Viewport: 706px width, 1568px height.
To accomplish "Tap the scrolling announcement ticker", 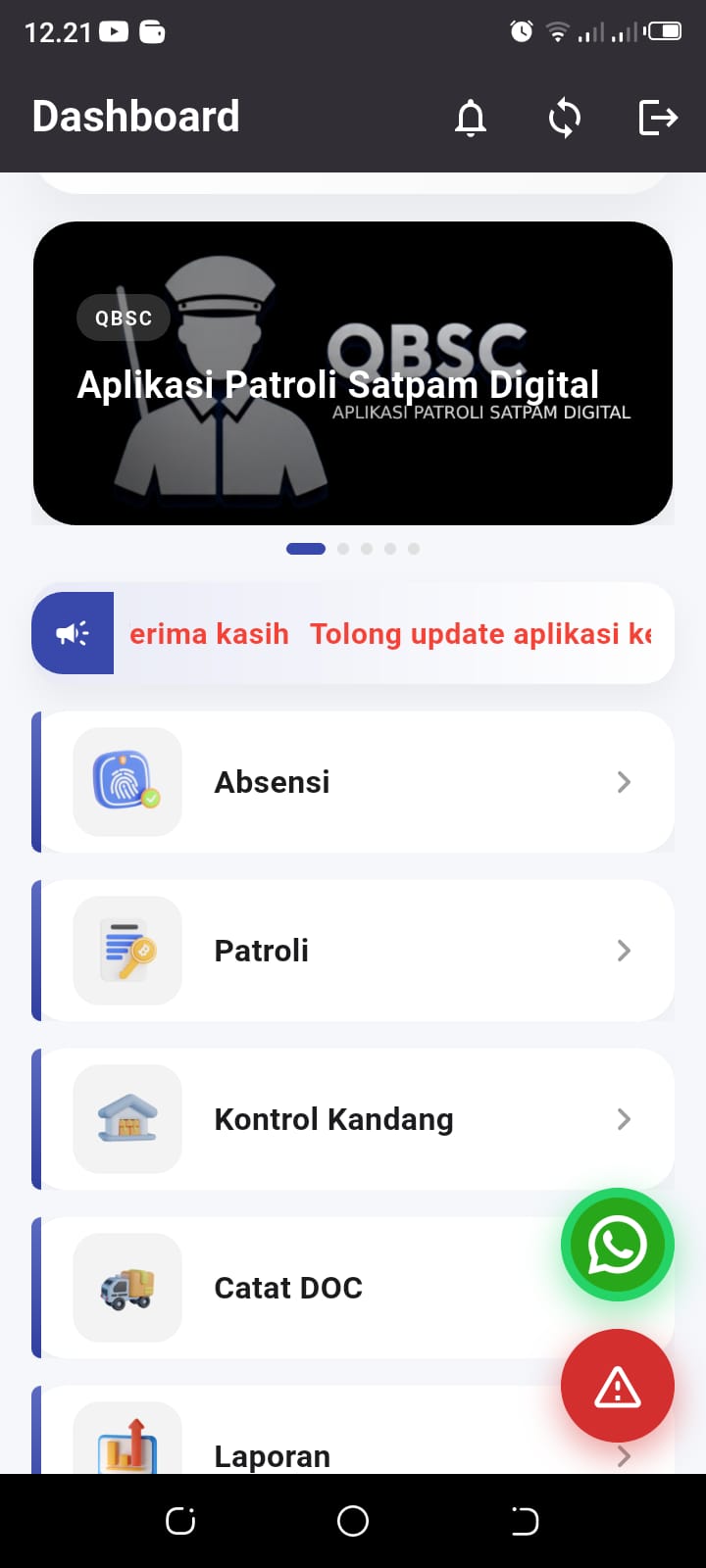I will click(x=353, y=633).
